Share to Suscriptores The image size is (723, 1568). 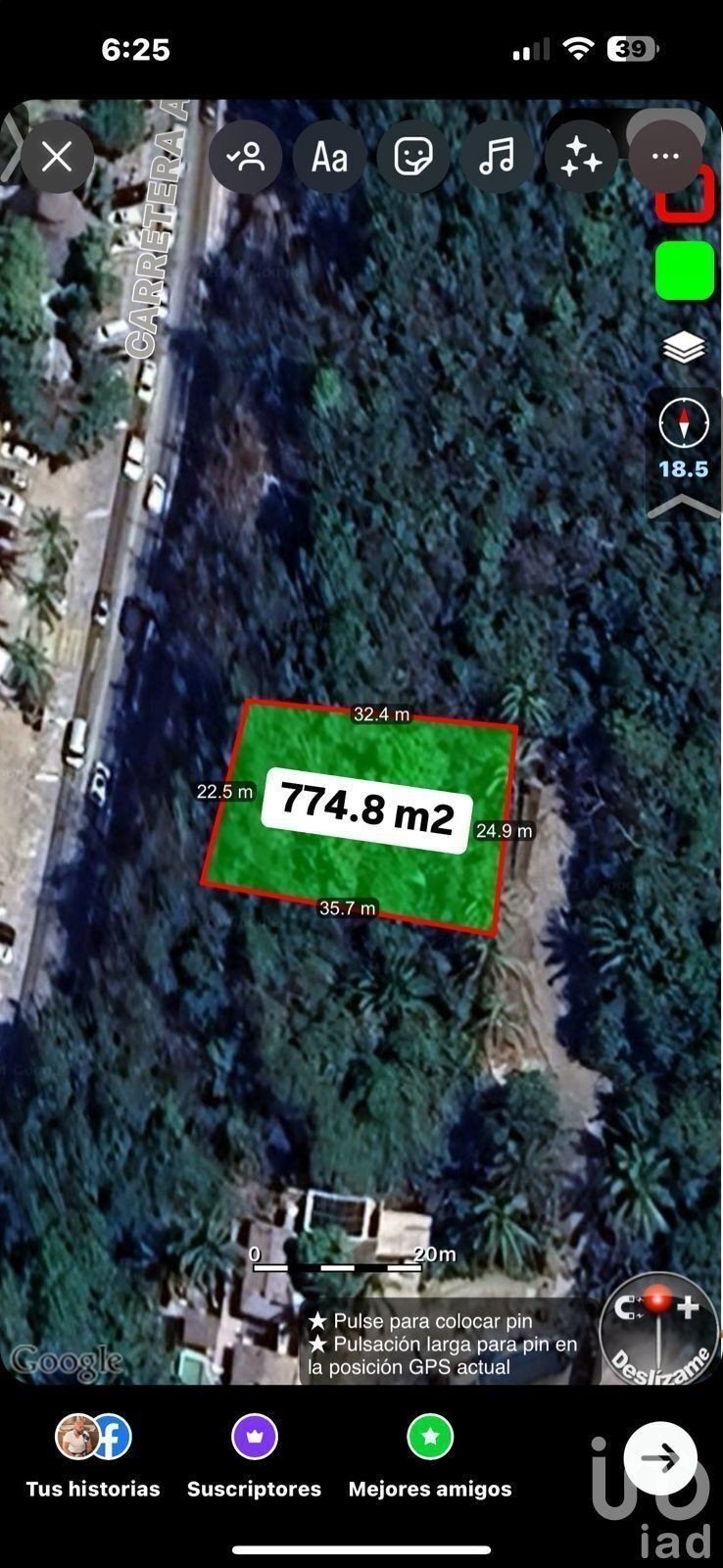(255, 1456)
